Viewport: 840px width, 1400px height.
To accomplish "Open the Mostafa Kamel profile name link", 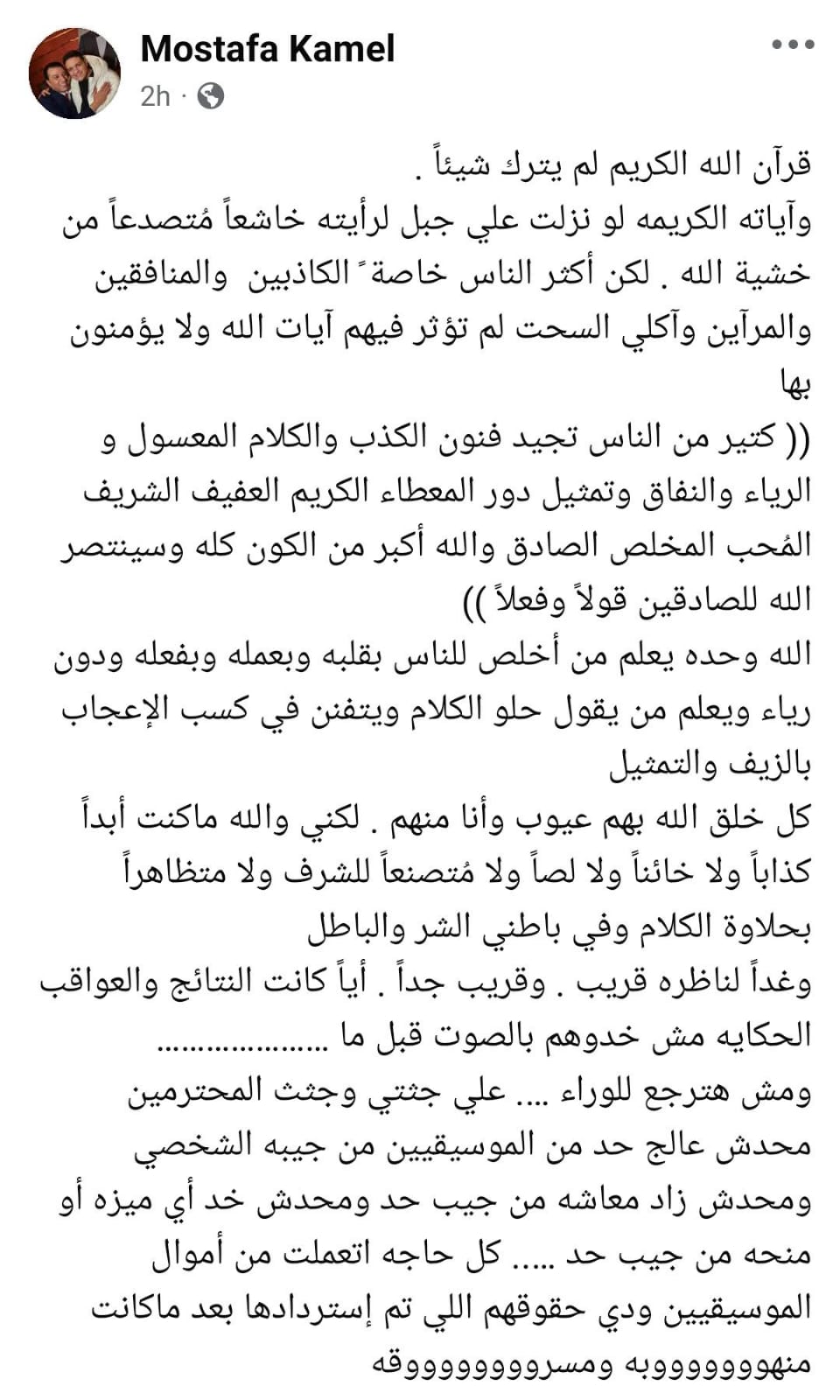I will click(x=267, y=49).
